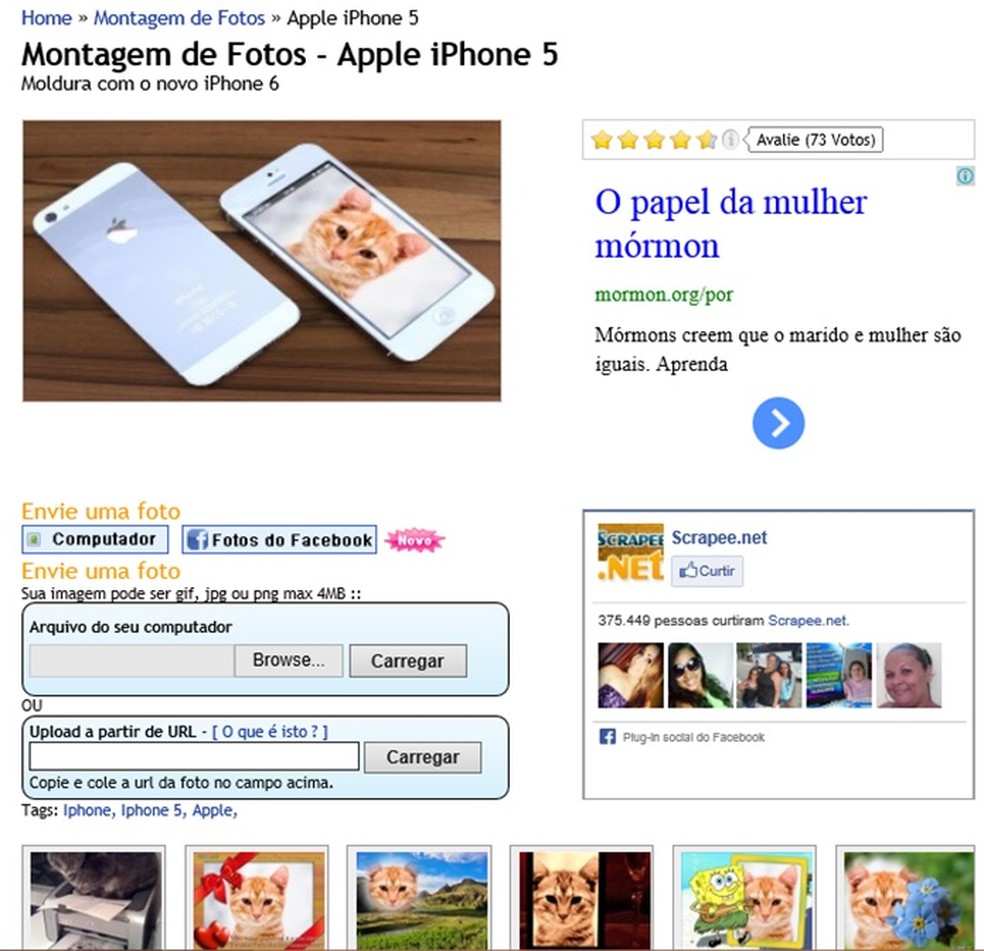Focus the URL upload text field
984x951 pixels.
[194, 757]
